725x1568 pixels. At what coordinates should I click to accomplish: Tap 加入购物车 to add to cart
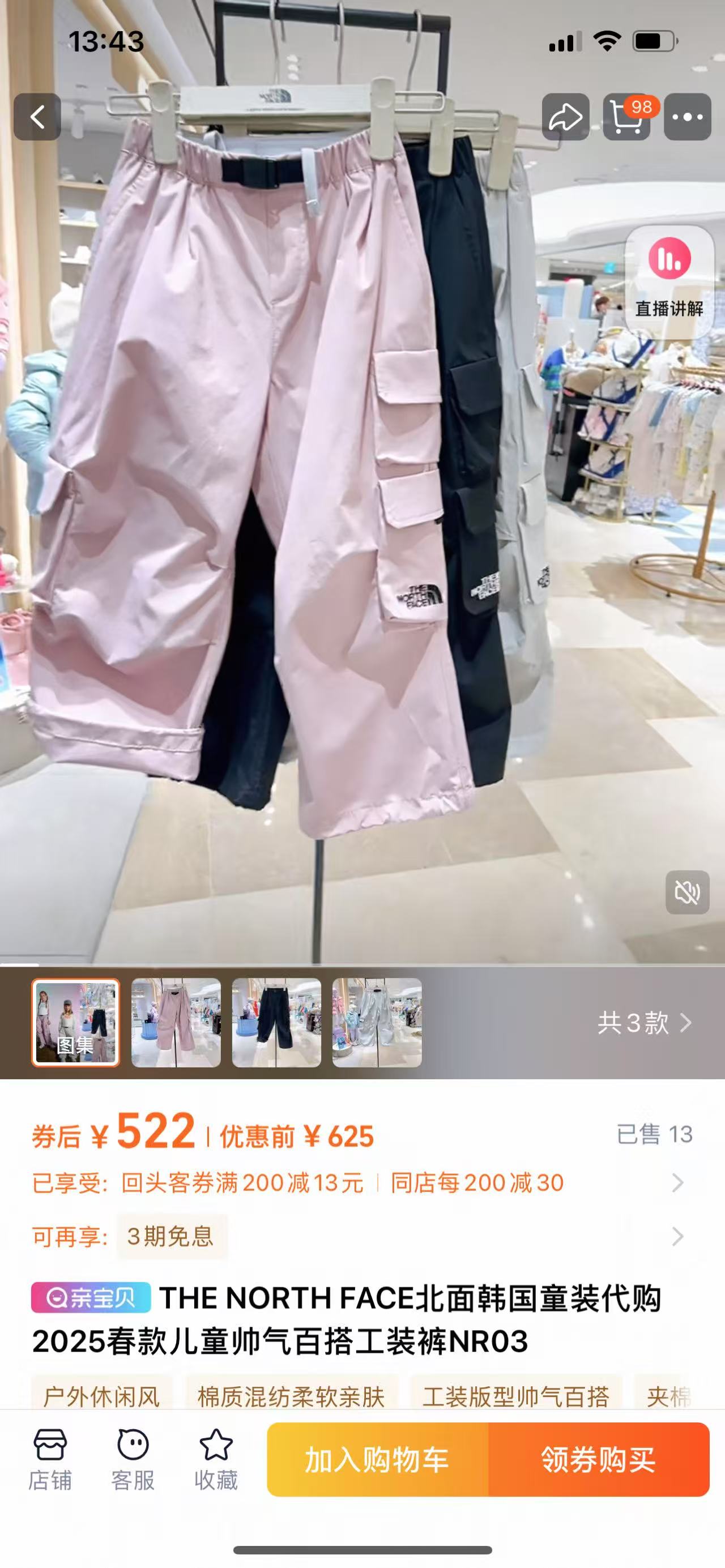click(377, 1460)
